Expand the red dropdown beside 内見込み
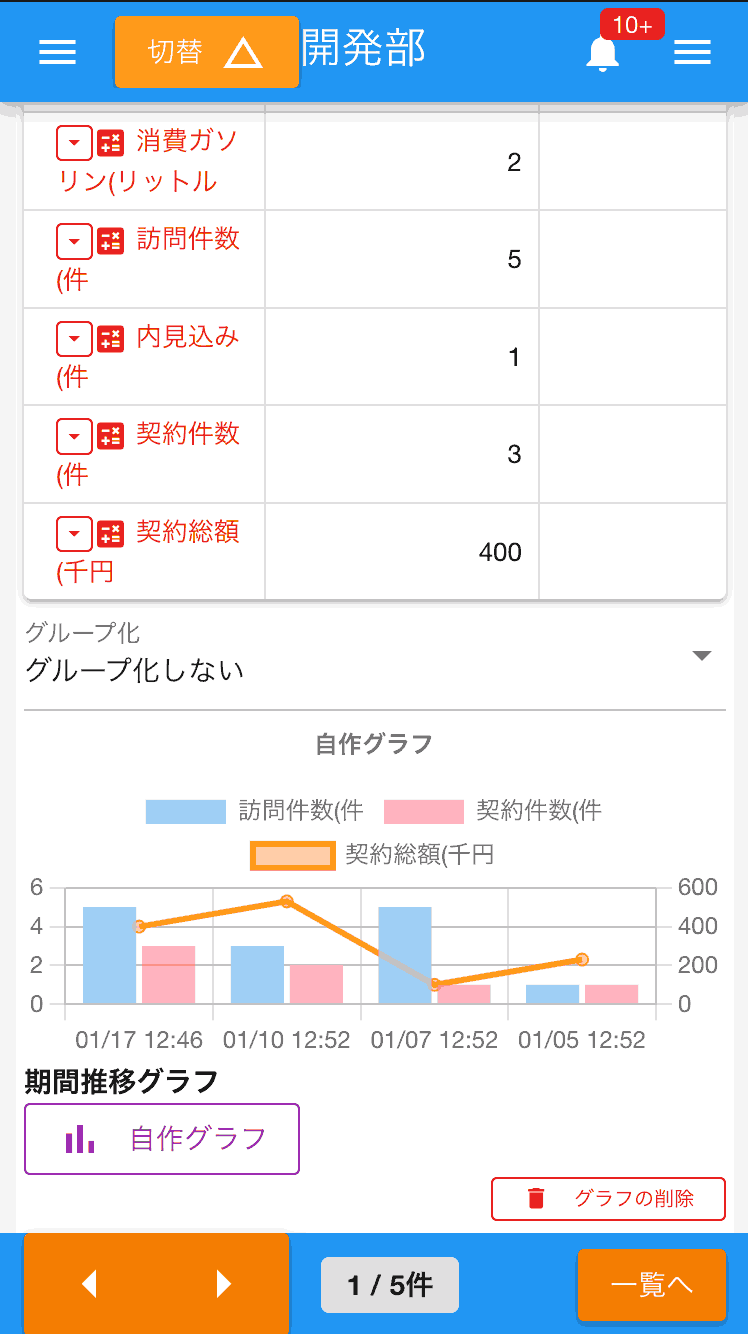Viewport: 748px width, 1334px height. point(74,338)
